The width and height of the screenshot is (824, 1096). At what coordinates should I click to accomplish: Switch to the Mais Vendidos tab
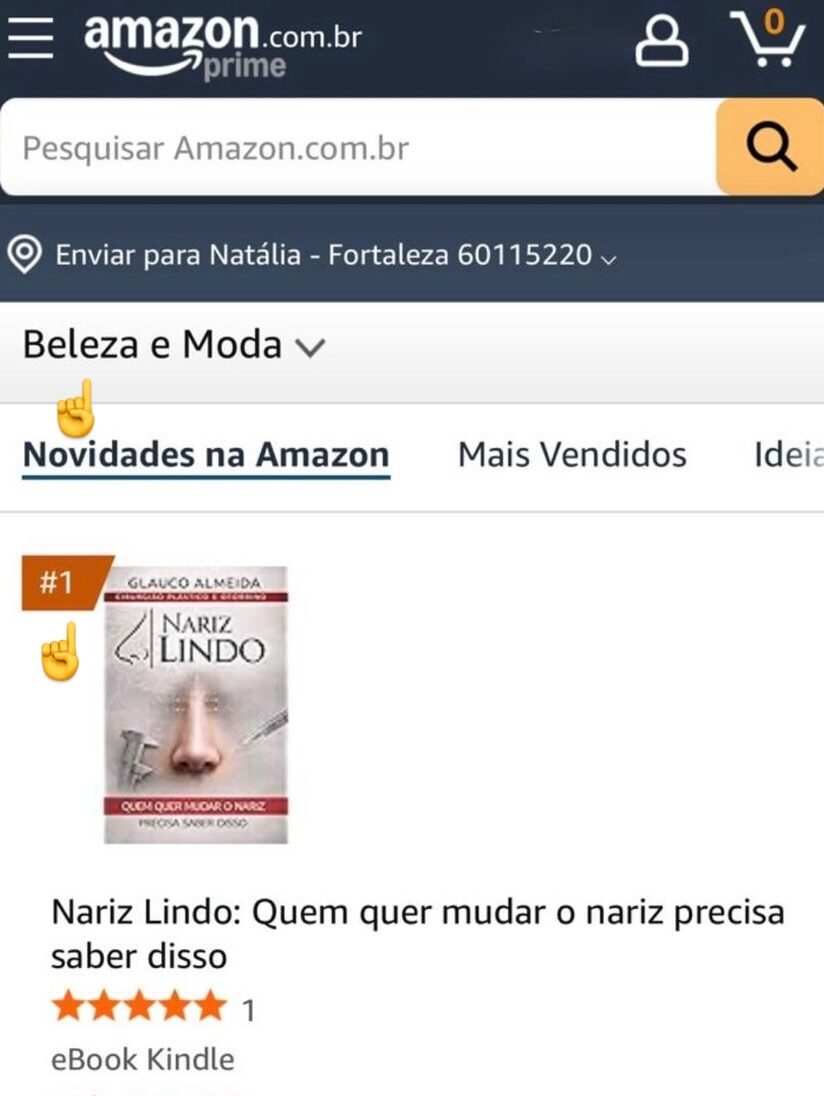pyautogui.click(x=572, y=456)
